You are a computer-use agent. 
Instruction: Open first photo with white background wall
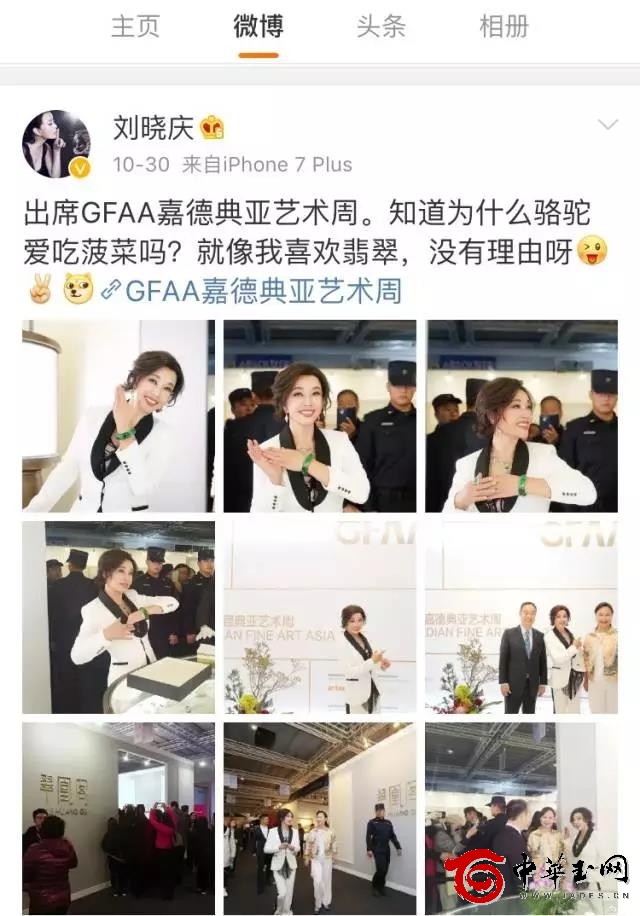pos(118,416)
